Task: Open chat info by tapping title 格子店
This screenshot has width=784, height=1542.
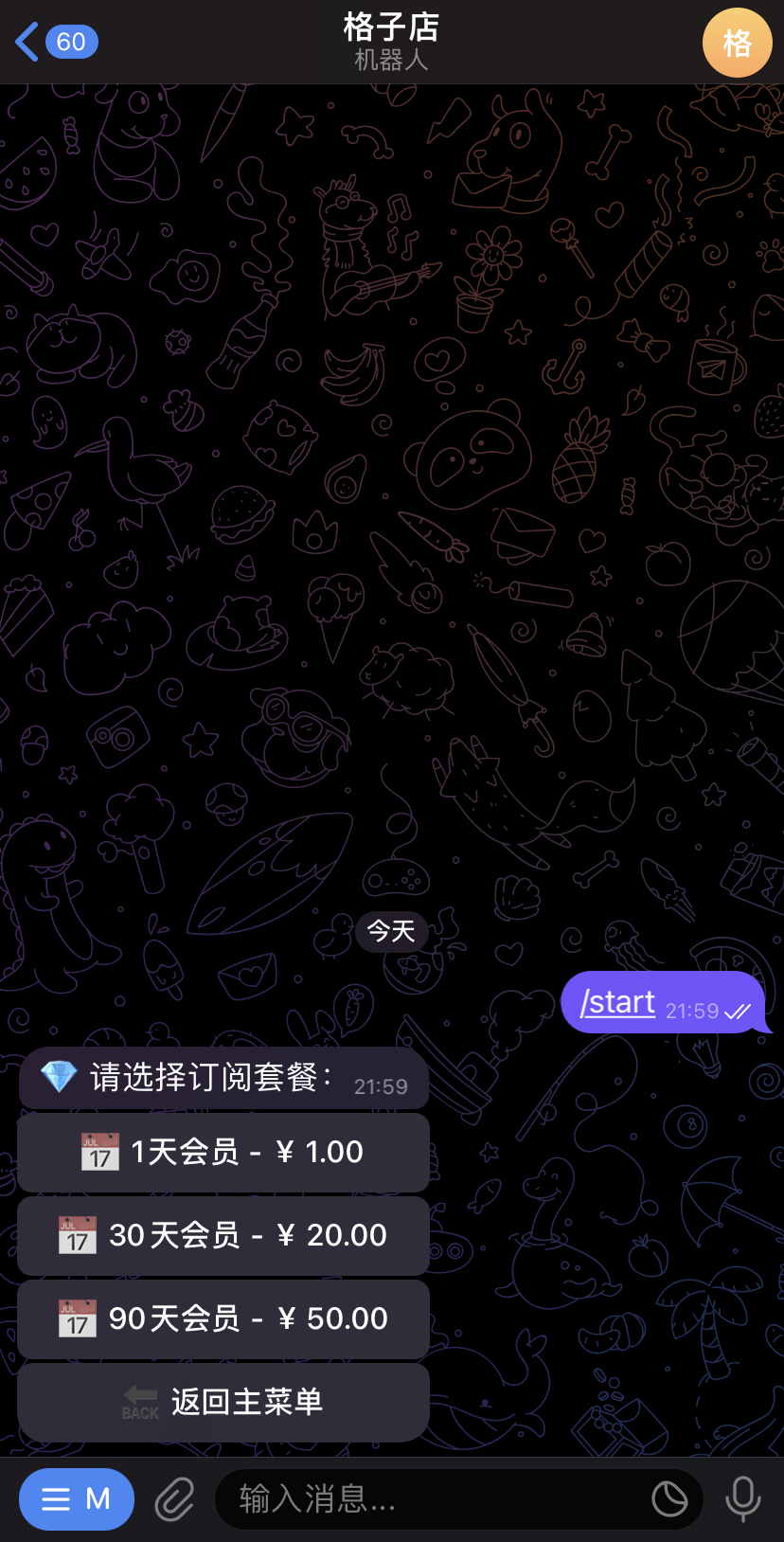Action: click(391, 28)
